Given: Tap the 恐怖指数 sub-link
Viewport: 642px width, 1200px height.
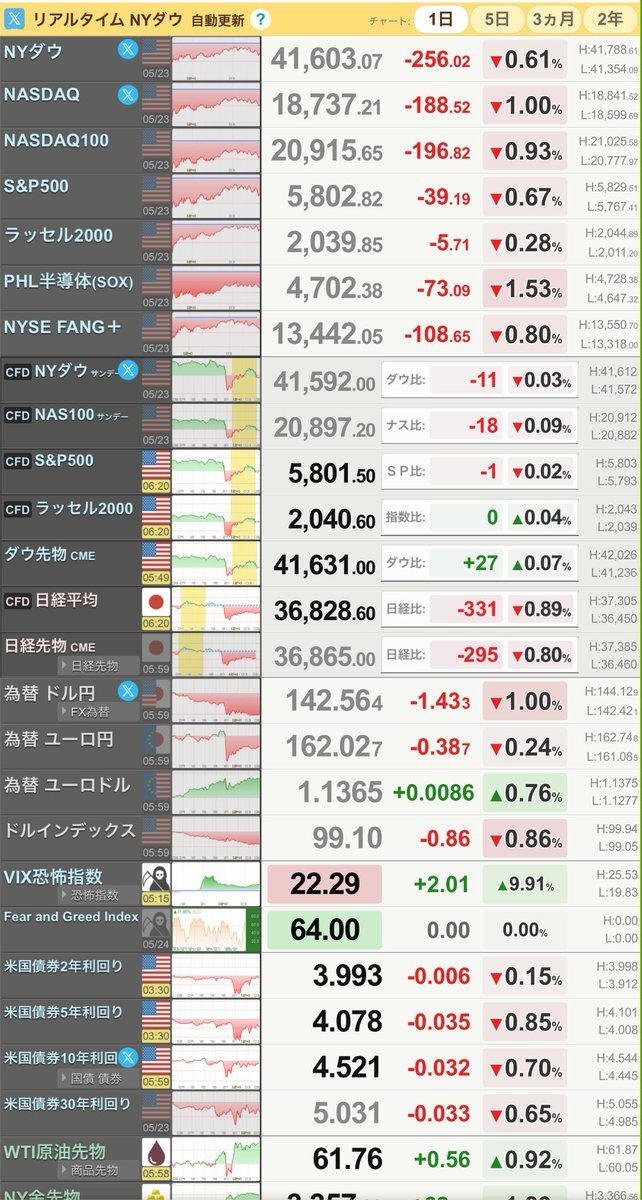Looking at the screenshot, I should 92,895.
